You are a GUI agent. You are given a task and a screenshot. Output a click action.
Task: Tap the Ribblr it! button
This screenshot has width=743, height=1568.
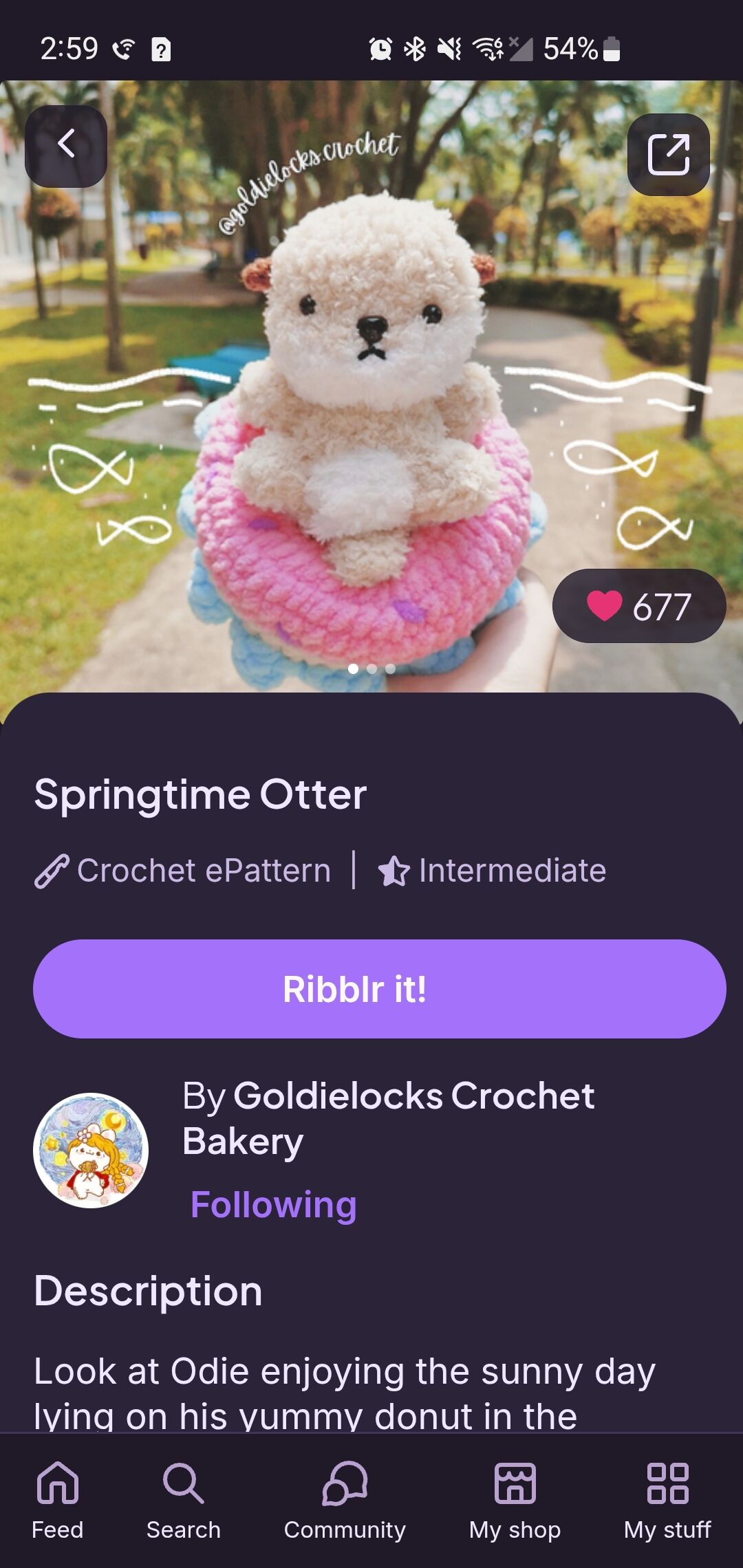pos(379,989)
